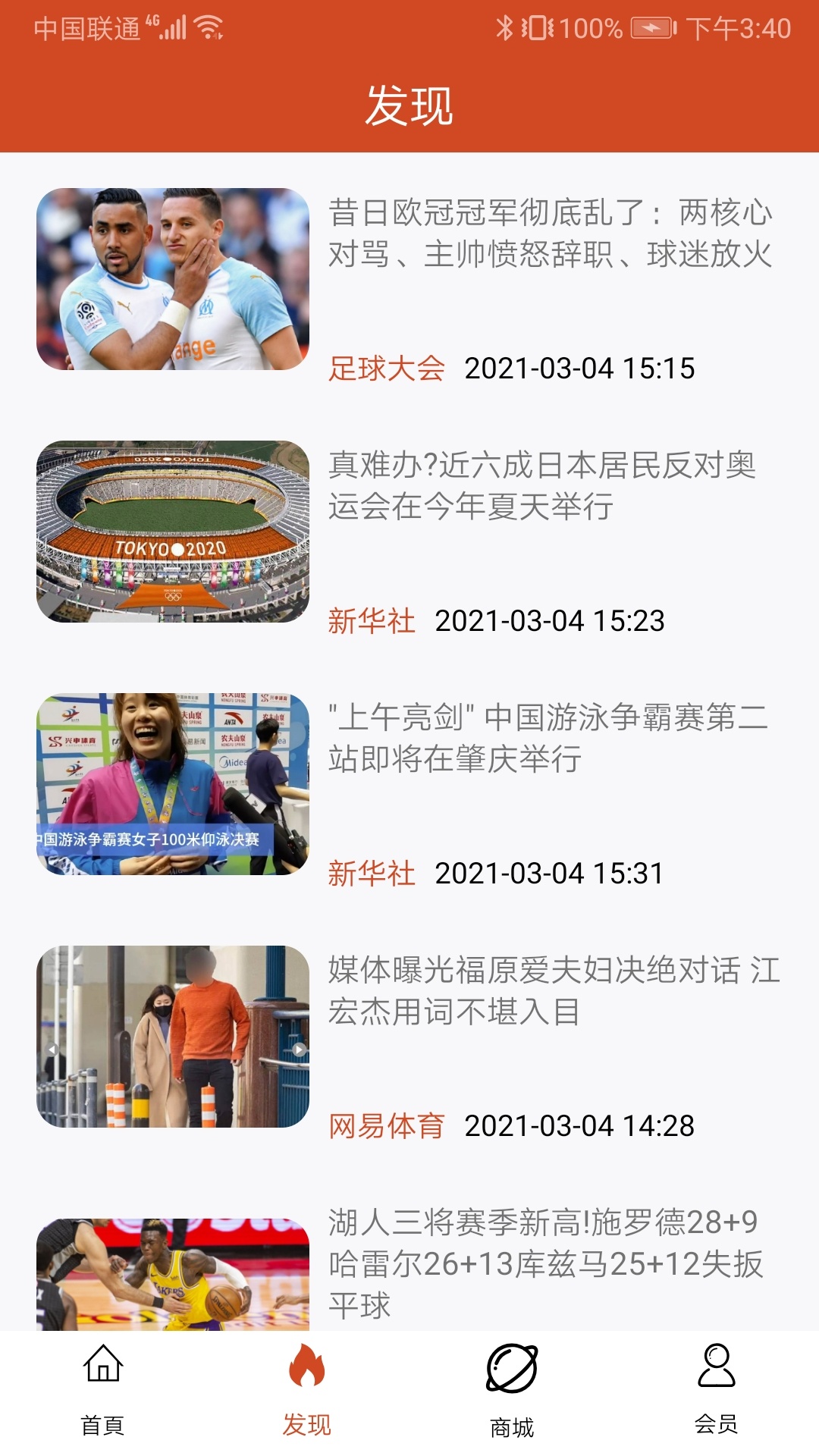The image size is (819, 1456).
Task: View the 福原爱夫妇决绝对话 article
Action: pyautogui.click(x=554, y=990)
